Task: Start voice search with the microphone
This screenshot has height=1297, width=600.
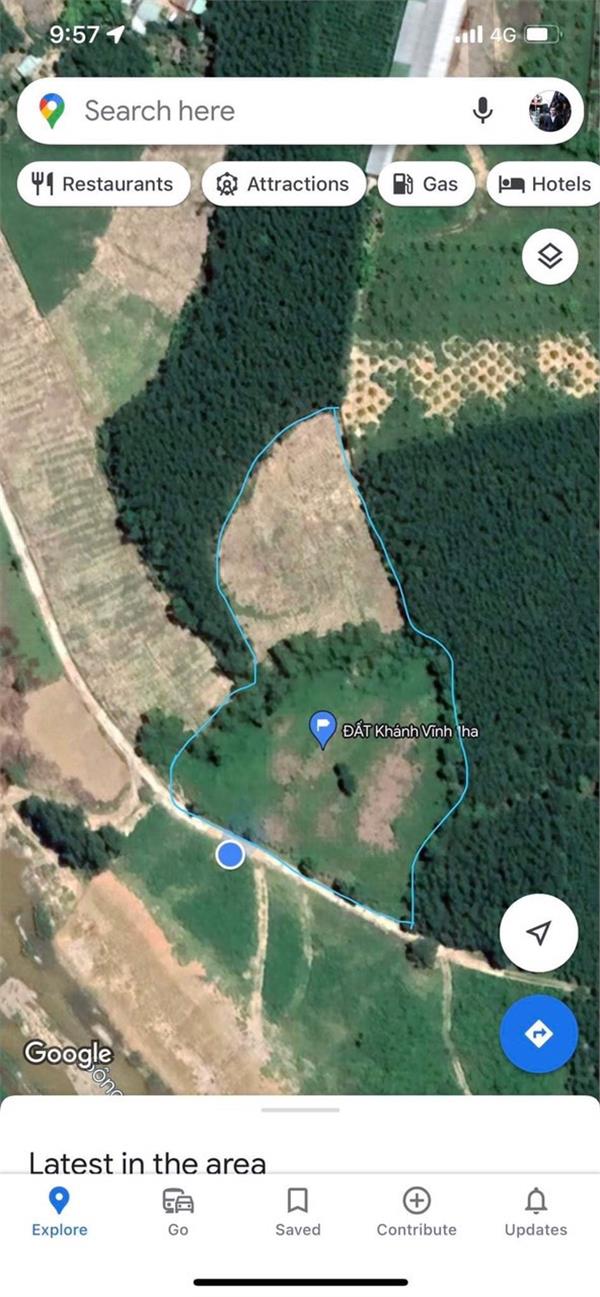Action: click(483, 111)
